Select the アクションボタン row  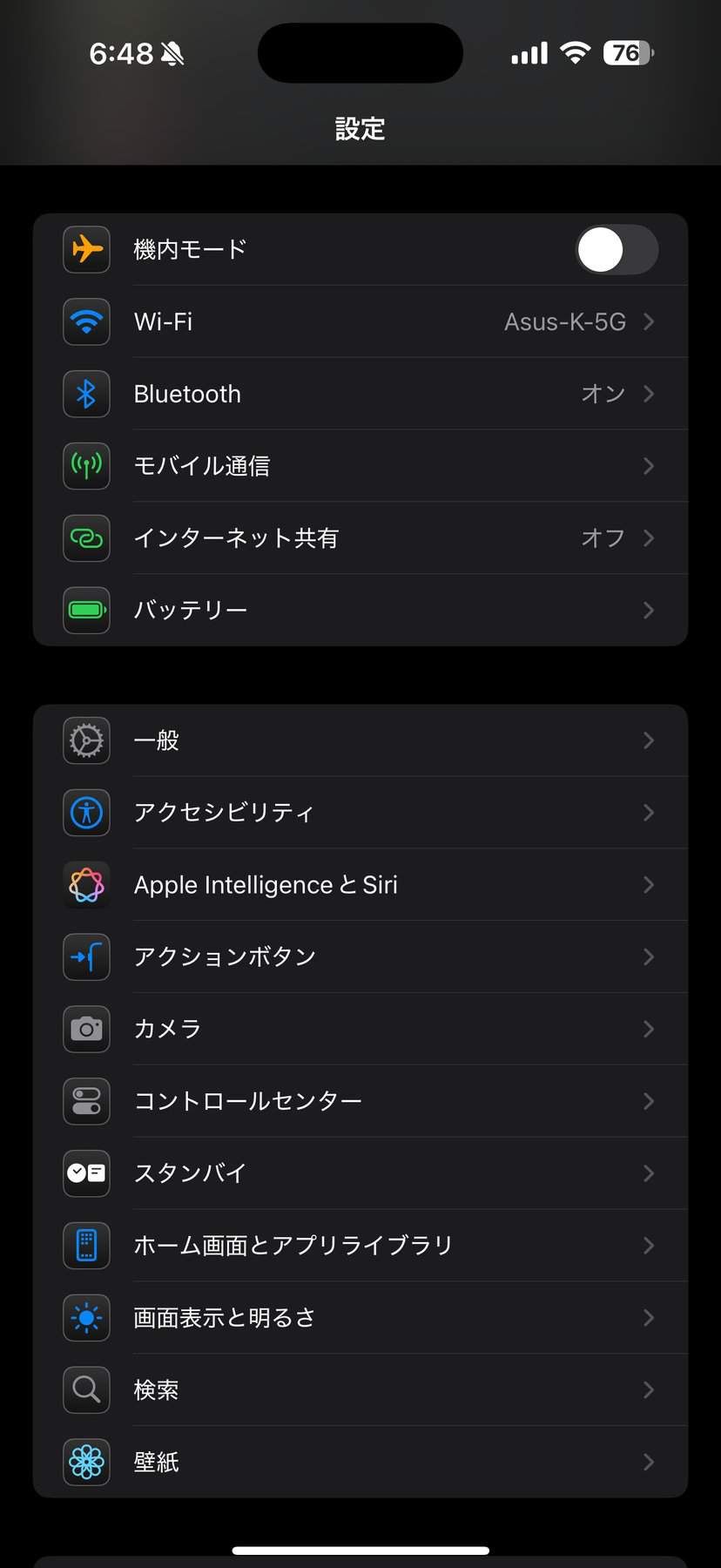coord(360,956)
